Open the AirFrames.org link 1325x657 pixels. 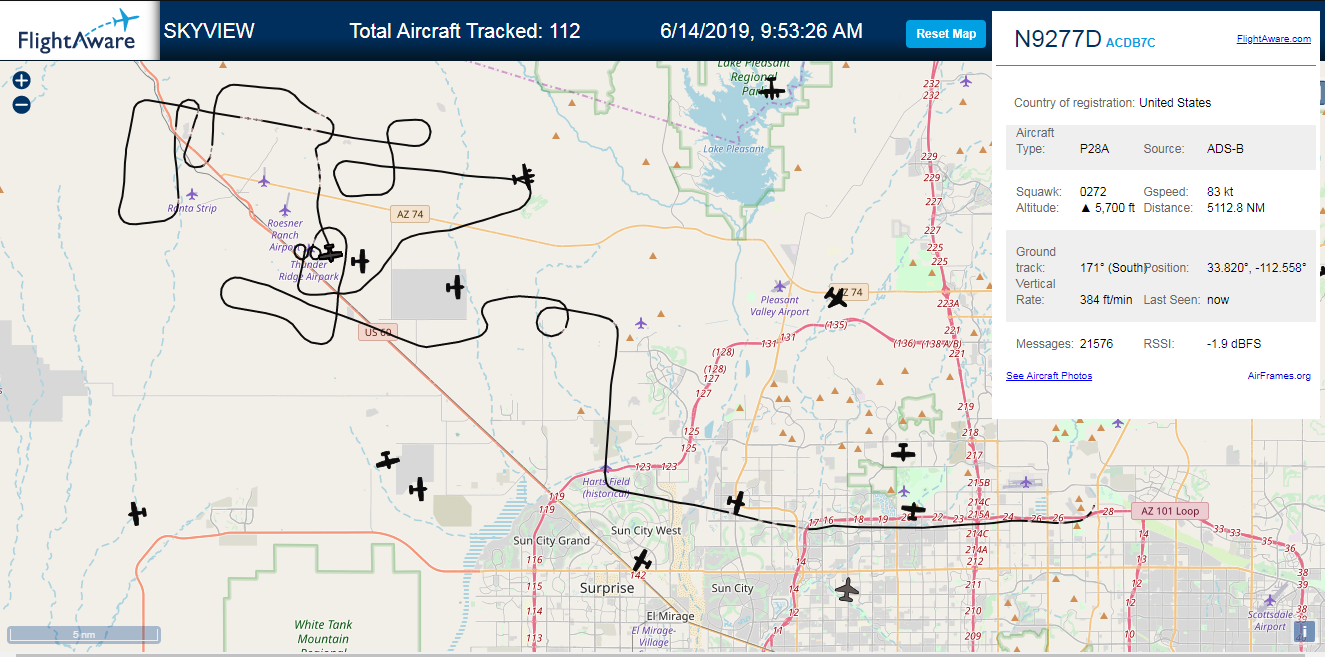pyautogui.click(x=1279, y=376)
